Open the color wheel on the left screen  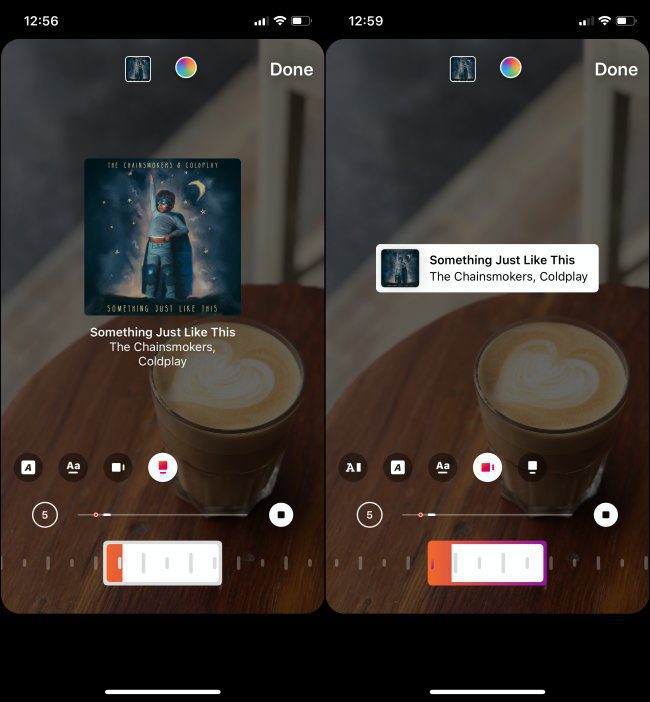(x=186, y=67)
